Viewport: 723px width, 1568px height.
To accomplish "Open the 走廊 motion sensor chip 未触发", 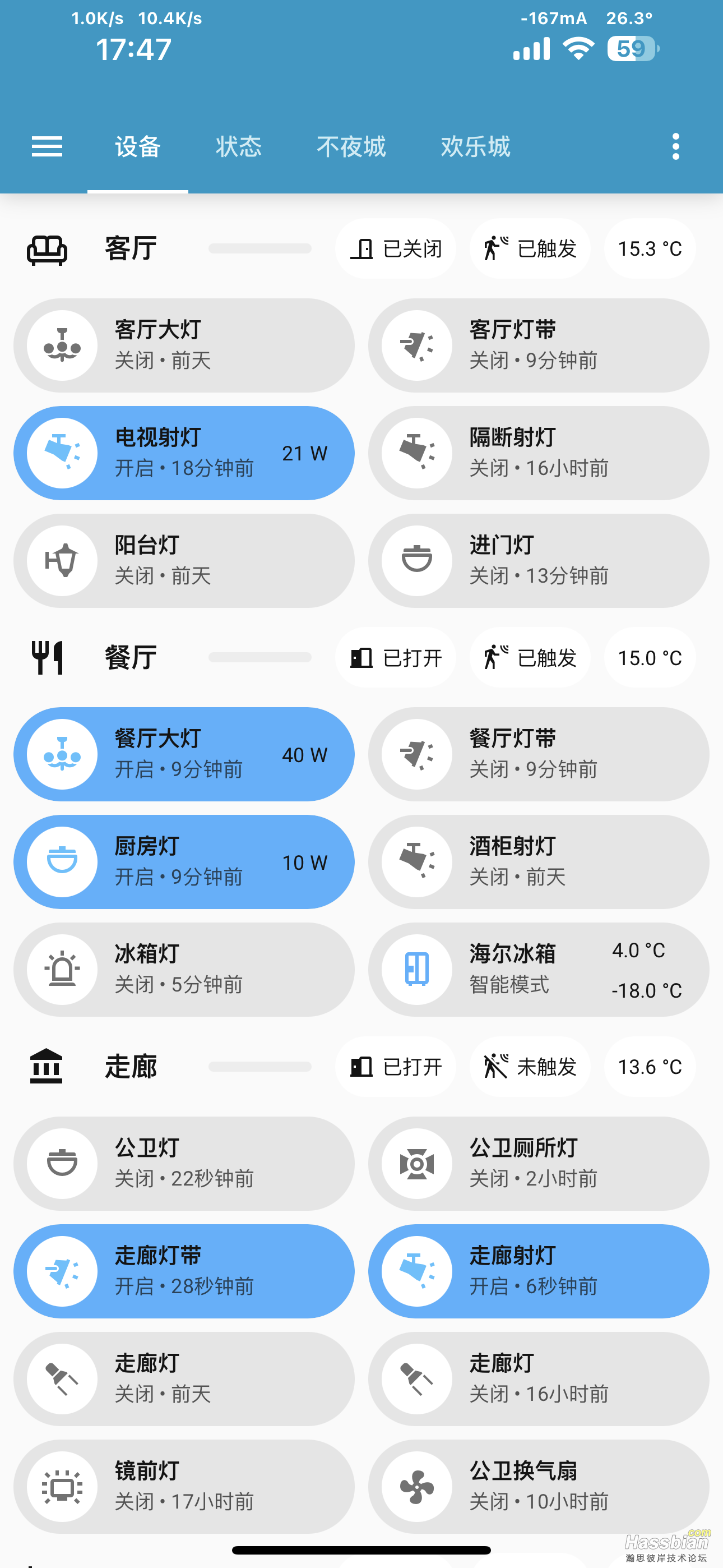I will [x=530, y=1067].
